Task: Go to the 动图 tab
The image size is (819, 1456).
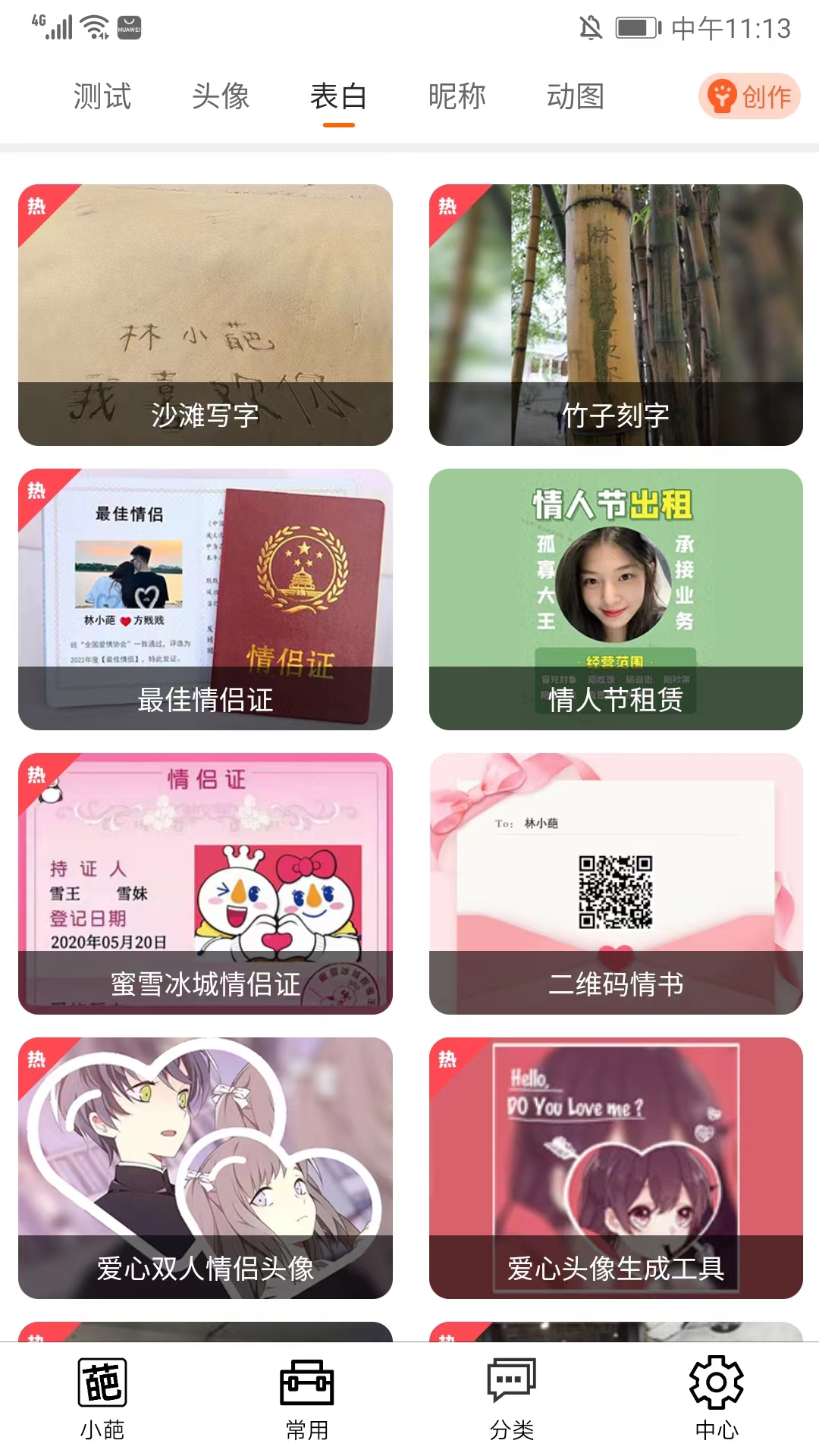Action: pos(575,96)
